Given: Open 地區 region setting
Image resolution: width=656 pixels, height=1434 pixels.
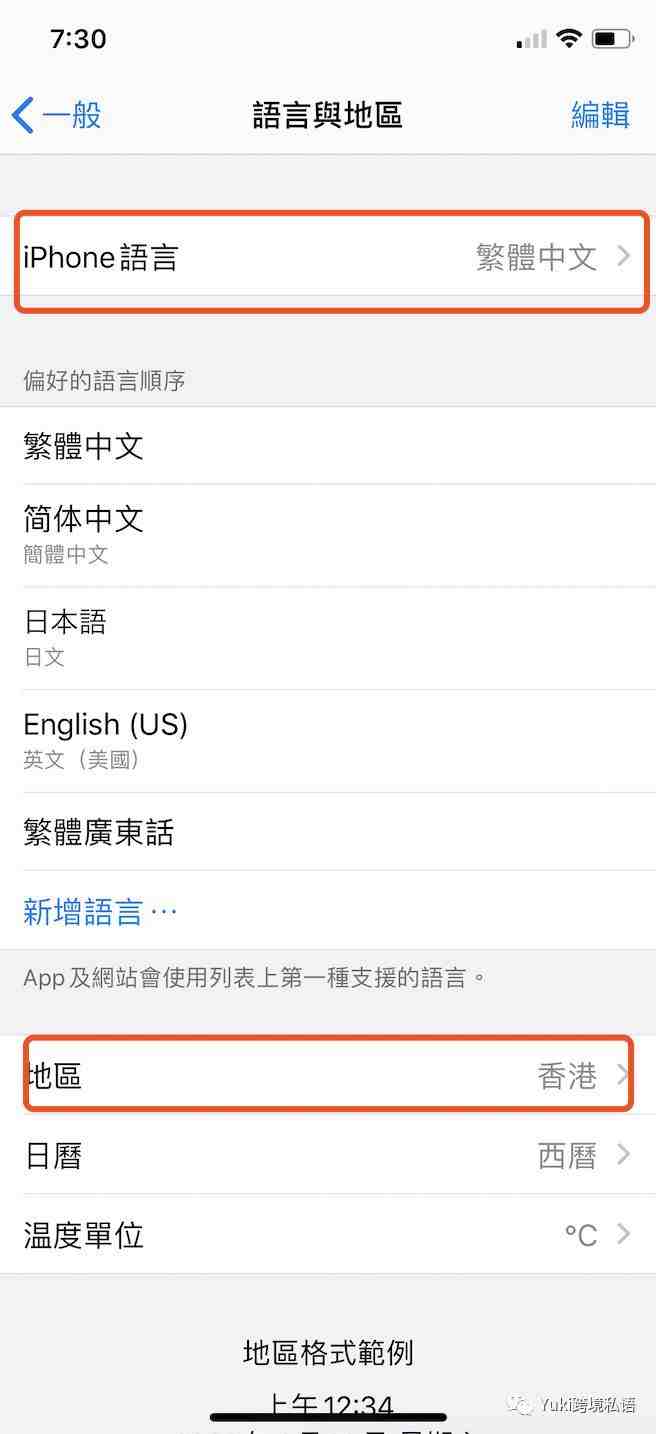Looking at the screenshot, I should (328, 1076).
